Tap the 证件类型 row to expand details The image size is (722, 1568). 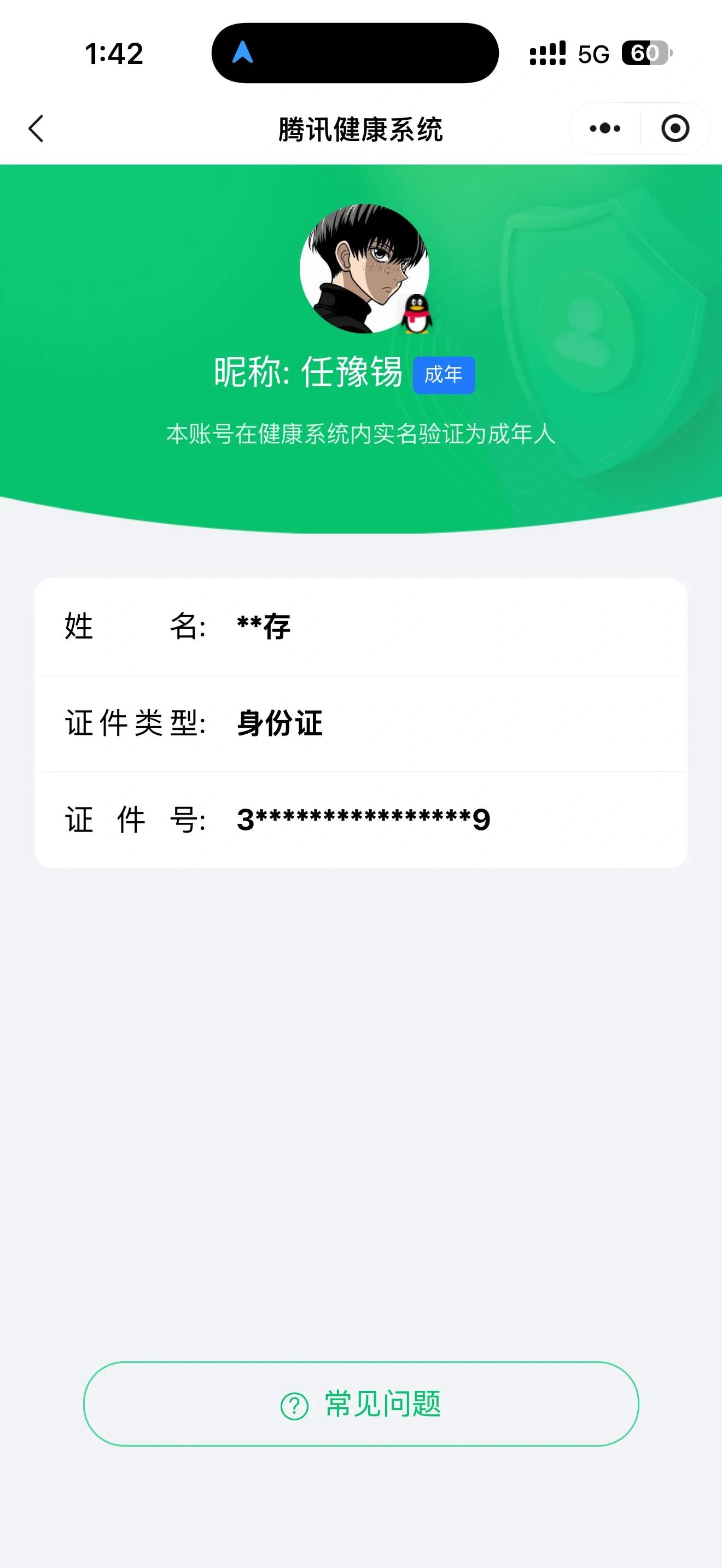[x=361, y=724]
